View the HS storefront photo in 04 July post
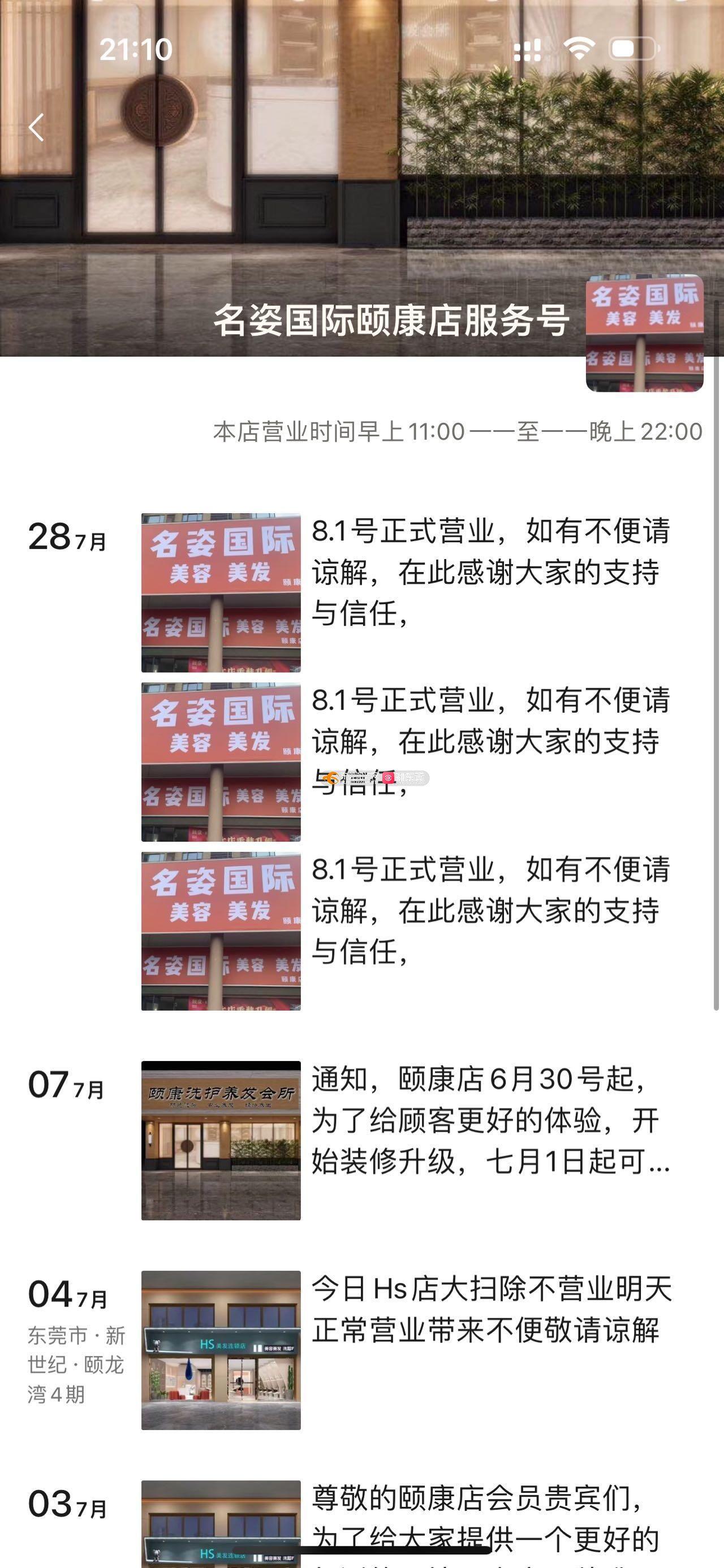This screenshot has width=724, height=1568. pos(221,1350)
